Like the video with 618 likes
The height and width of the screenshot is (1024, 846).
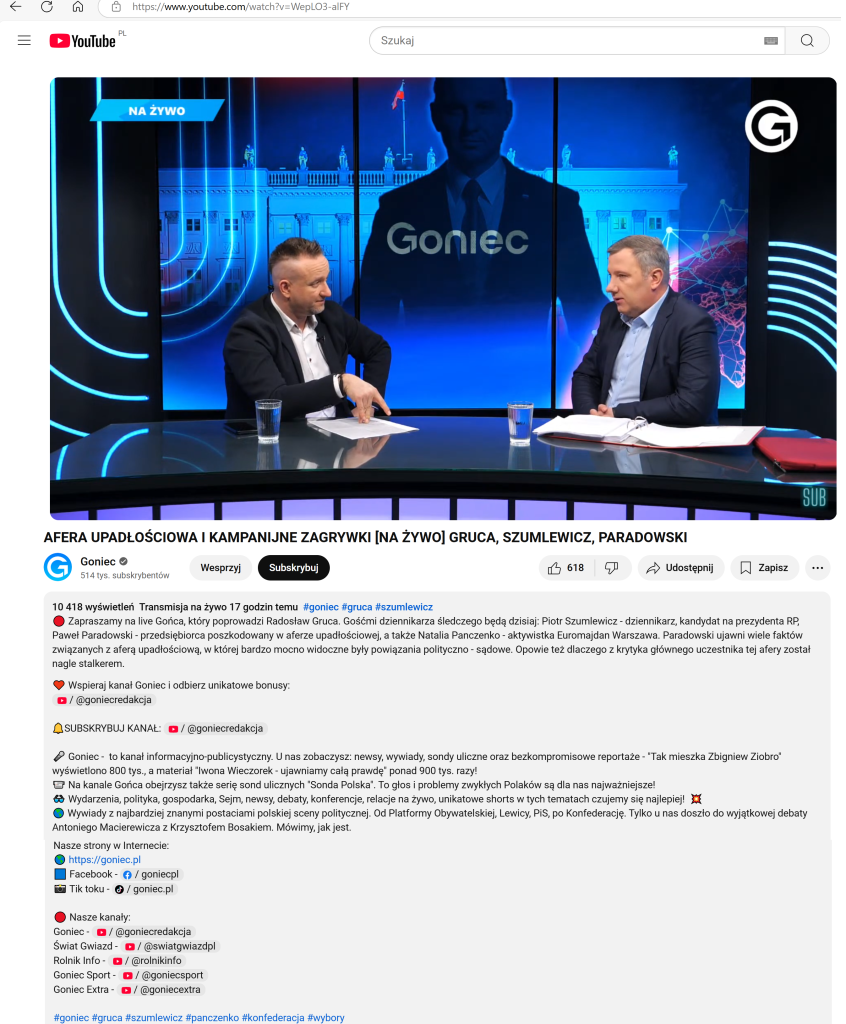click(x=565, y=568)
